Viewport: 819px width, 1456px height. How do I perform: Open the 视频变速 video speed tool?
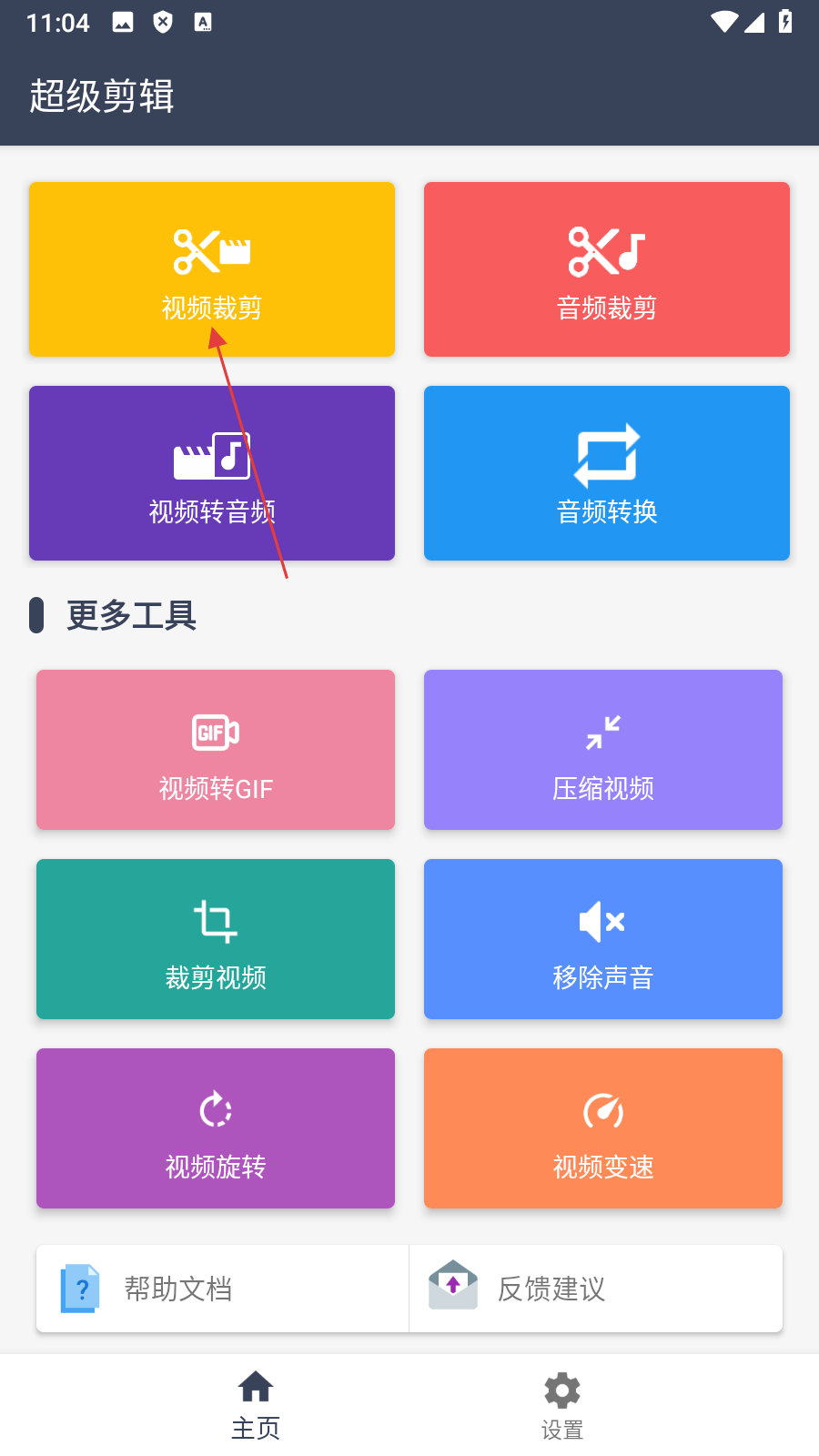click(602, 1128)
